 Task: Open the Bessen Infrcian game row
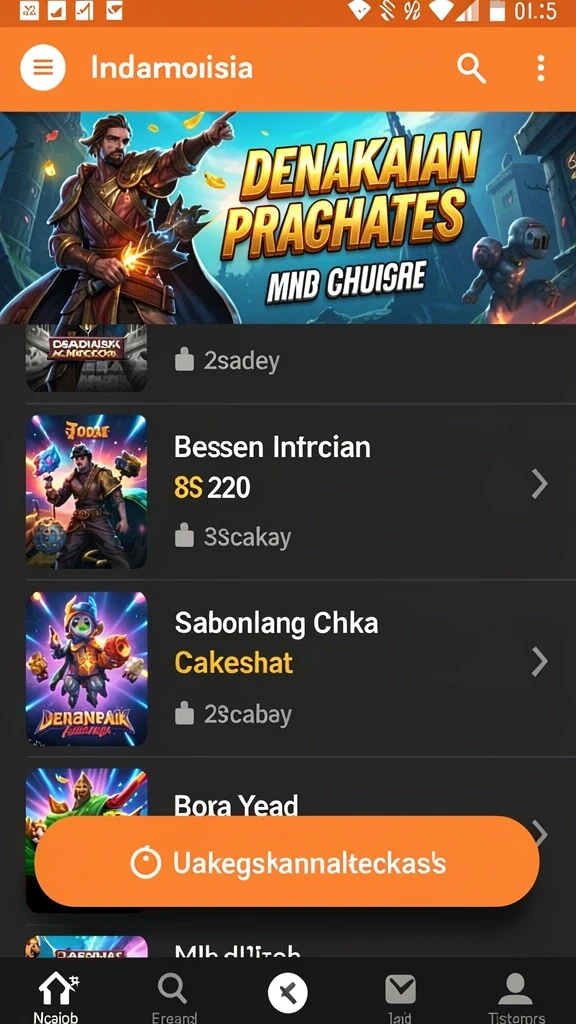pos(288,491)
